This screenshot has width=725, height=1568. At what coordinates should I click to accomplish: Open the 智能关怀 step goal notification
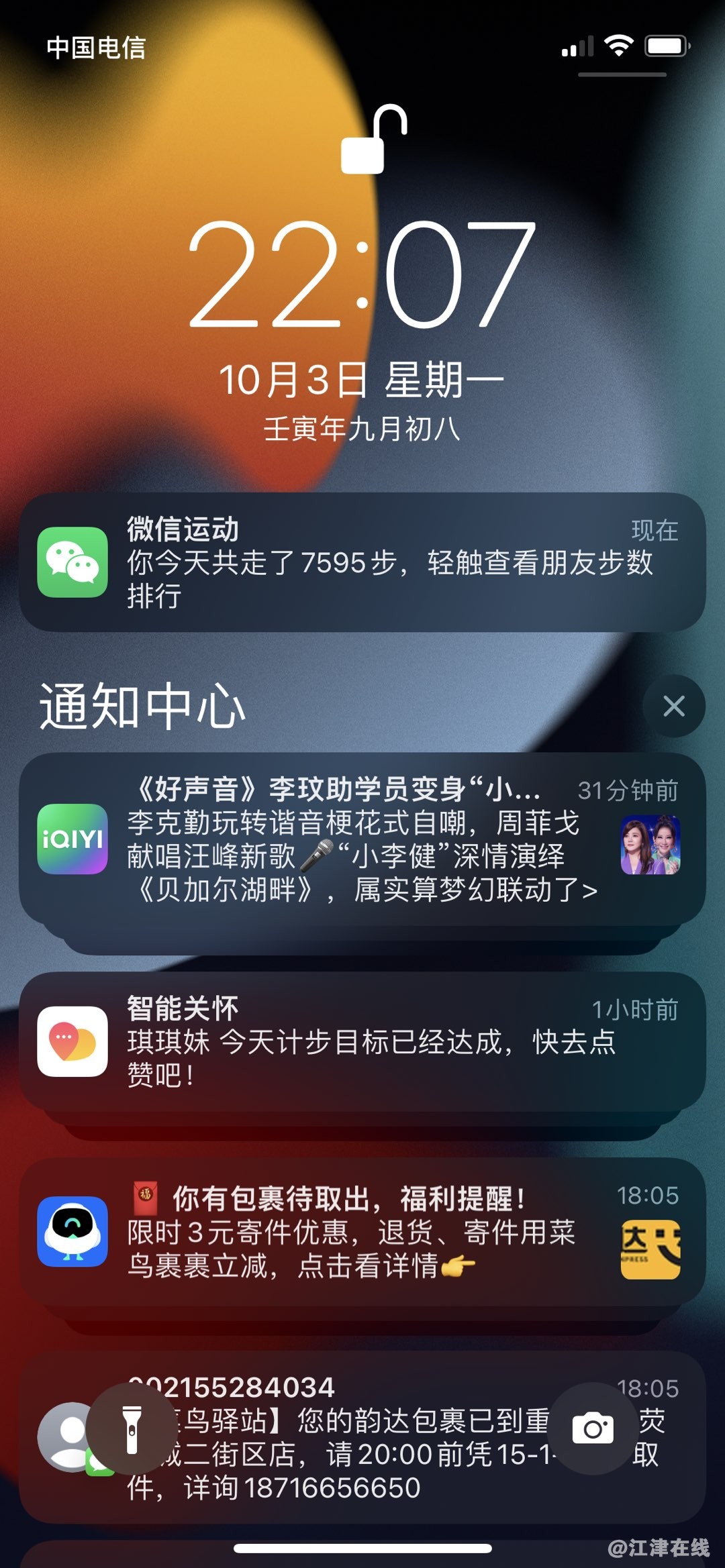362,1041
